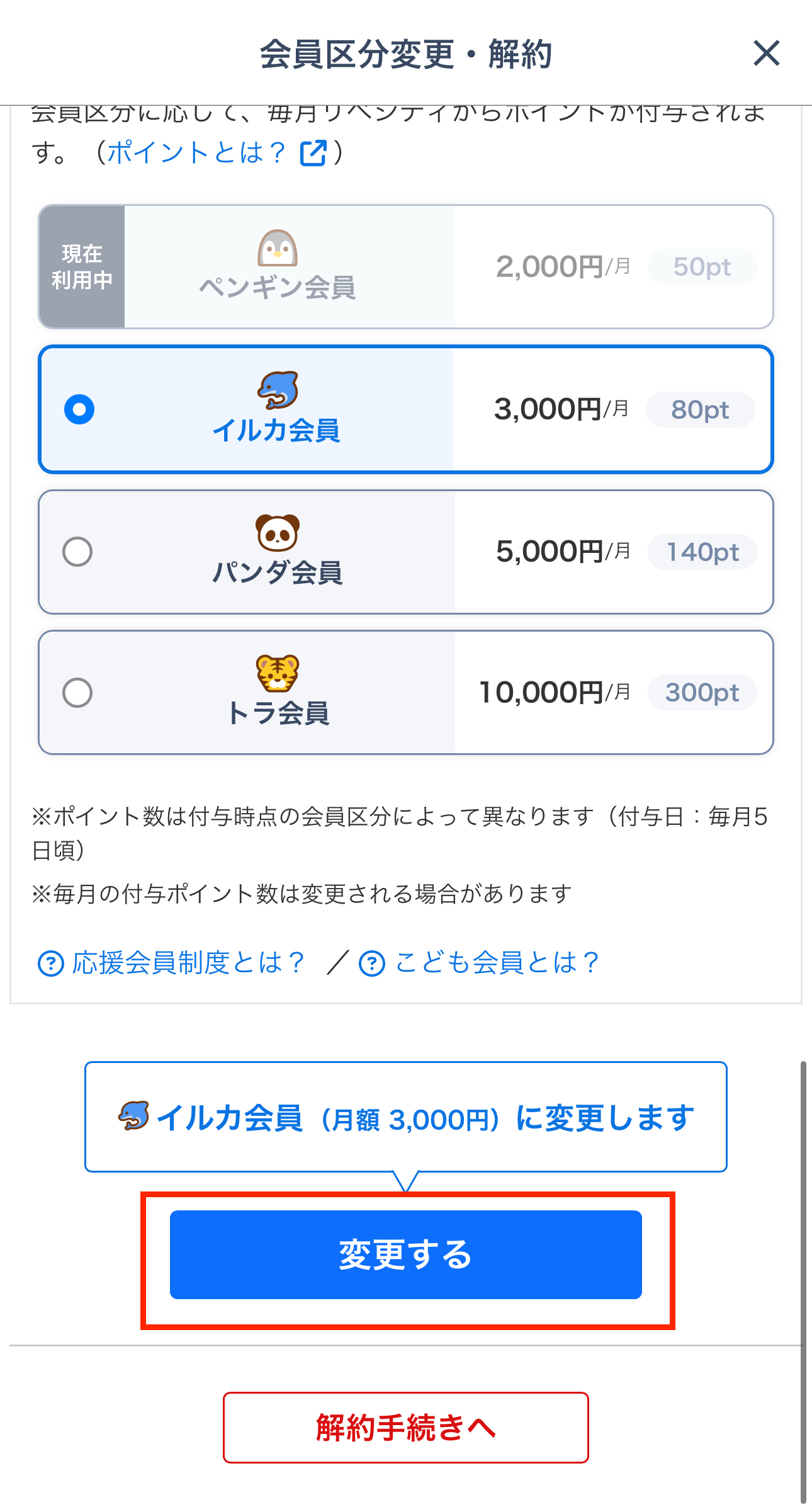812x1507 pixels.
Task: Pick the トラ会員 10,000円 plan
Action: (78, 693)
